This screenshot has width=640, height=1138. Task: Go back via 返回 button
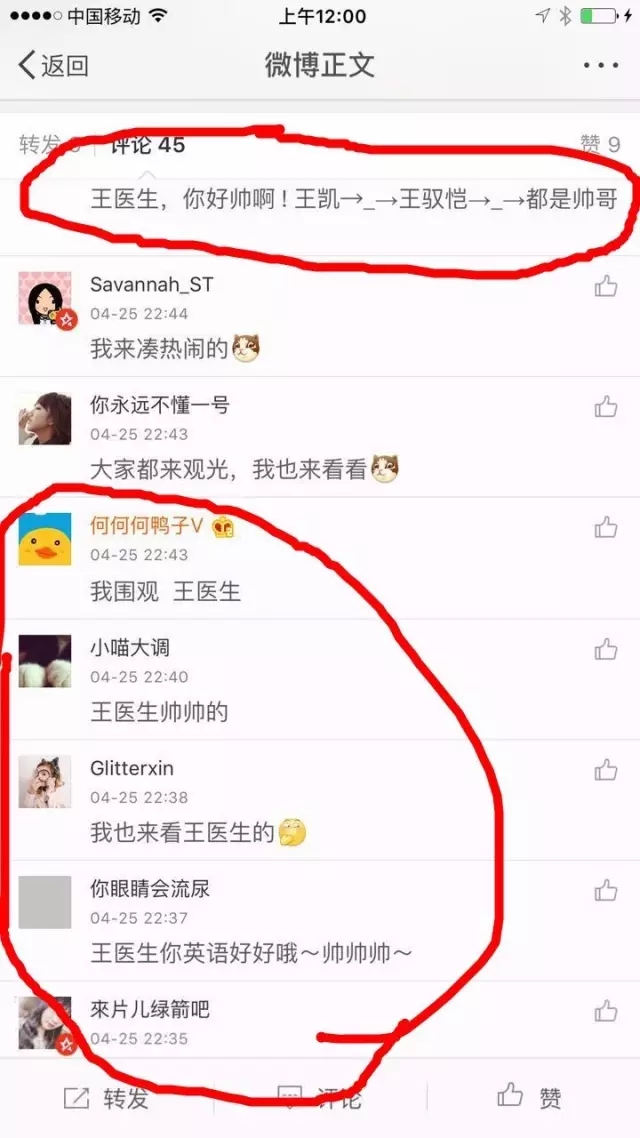click(54, 66)
